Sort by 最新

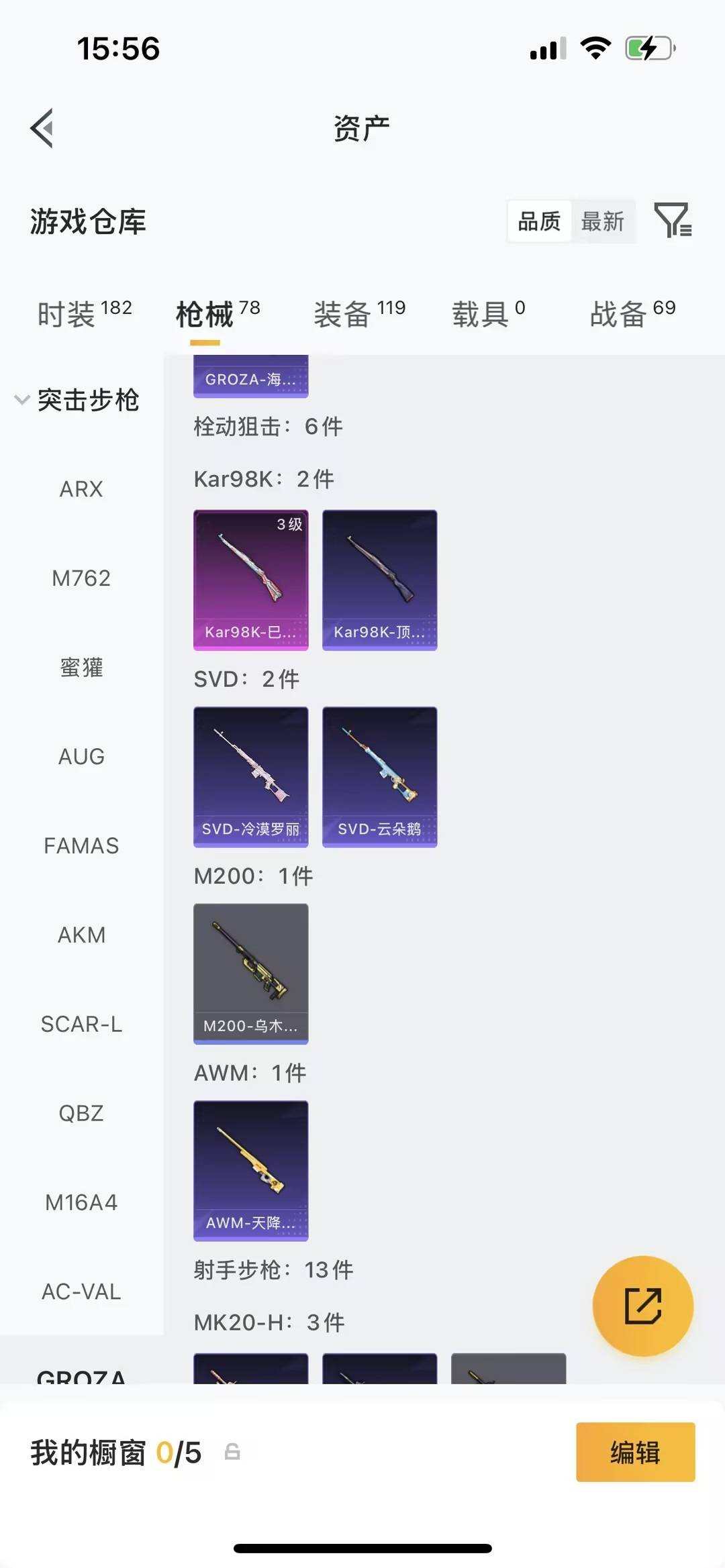click(x=603, y=221)
